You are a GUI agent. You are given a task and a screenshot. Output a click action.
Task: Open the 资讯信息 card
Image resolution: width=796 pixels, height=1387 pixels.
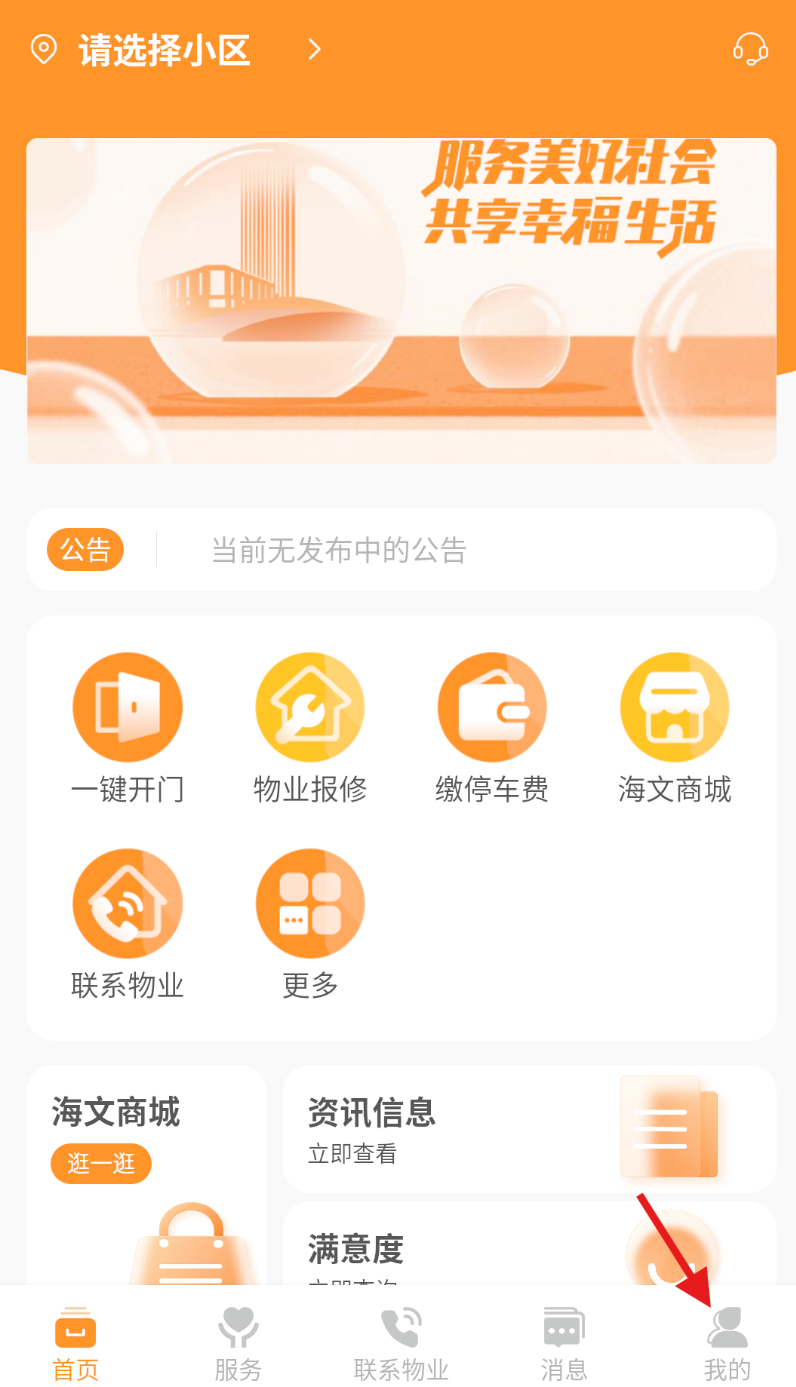coord(528,1128)
